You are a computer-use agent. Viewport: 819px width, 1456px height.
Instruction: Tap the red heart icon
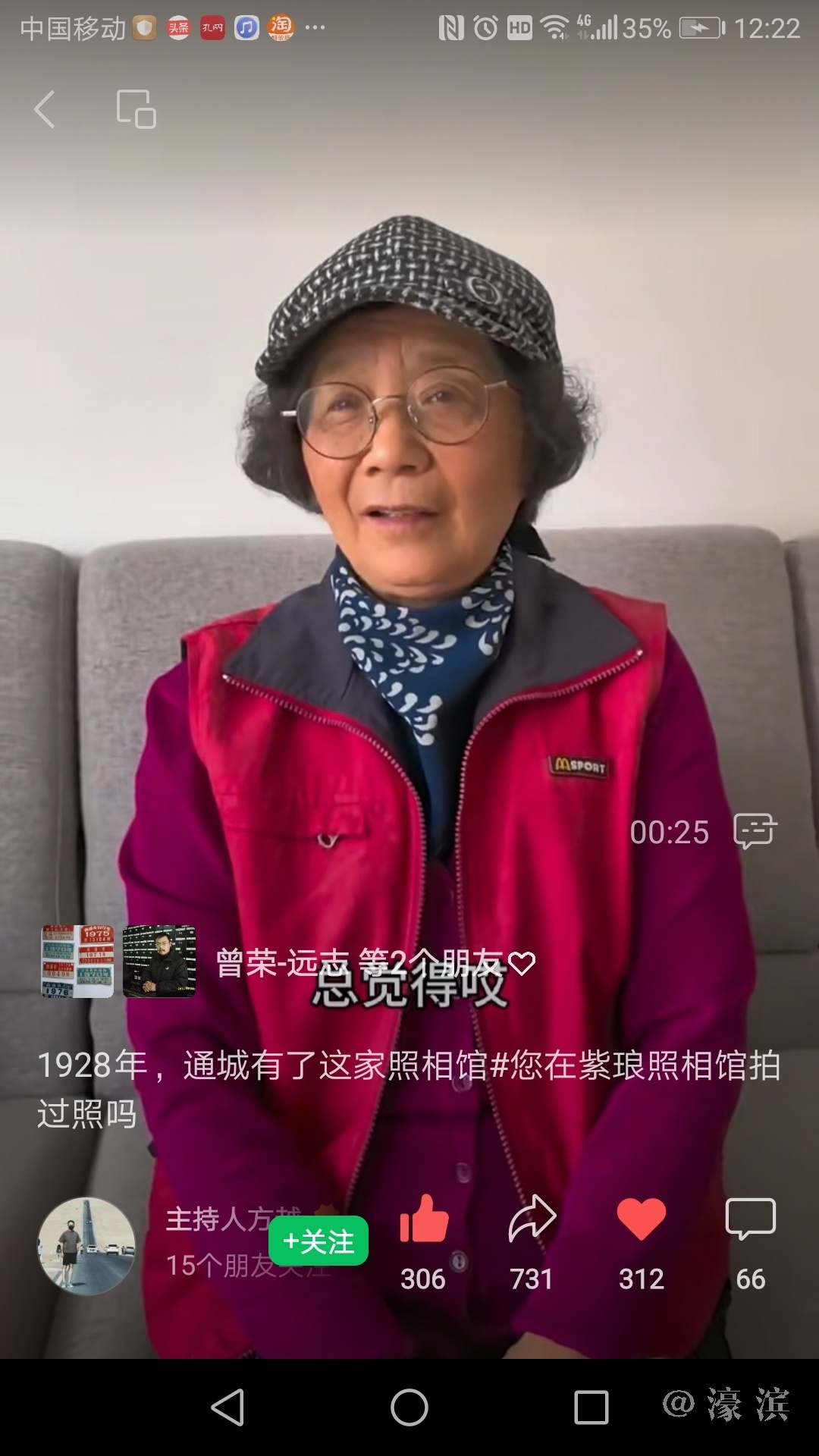point(641,1221)
